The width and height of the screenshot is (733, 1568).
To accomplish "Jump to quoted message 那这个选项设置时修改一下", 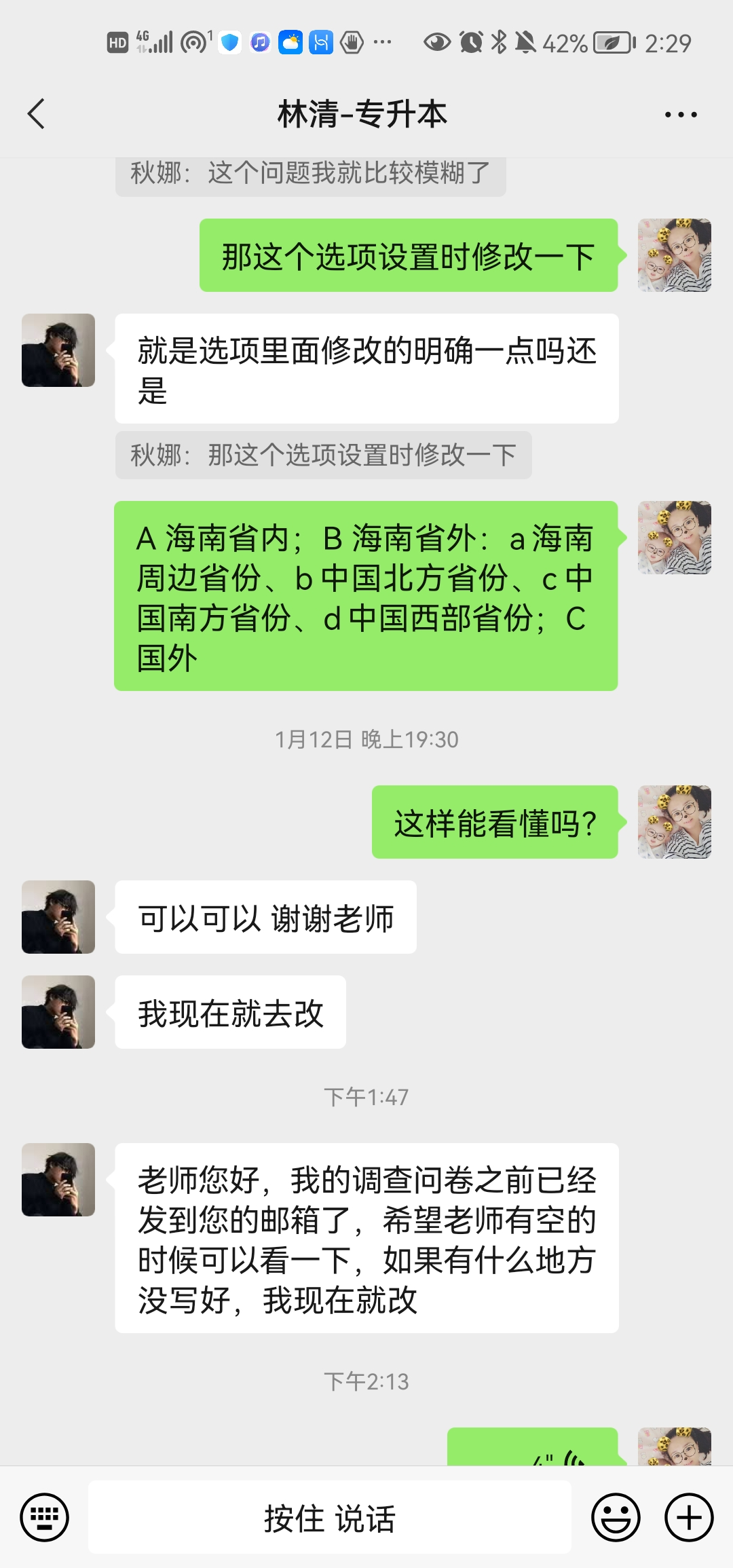I will (x=323, y=455).
